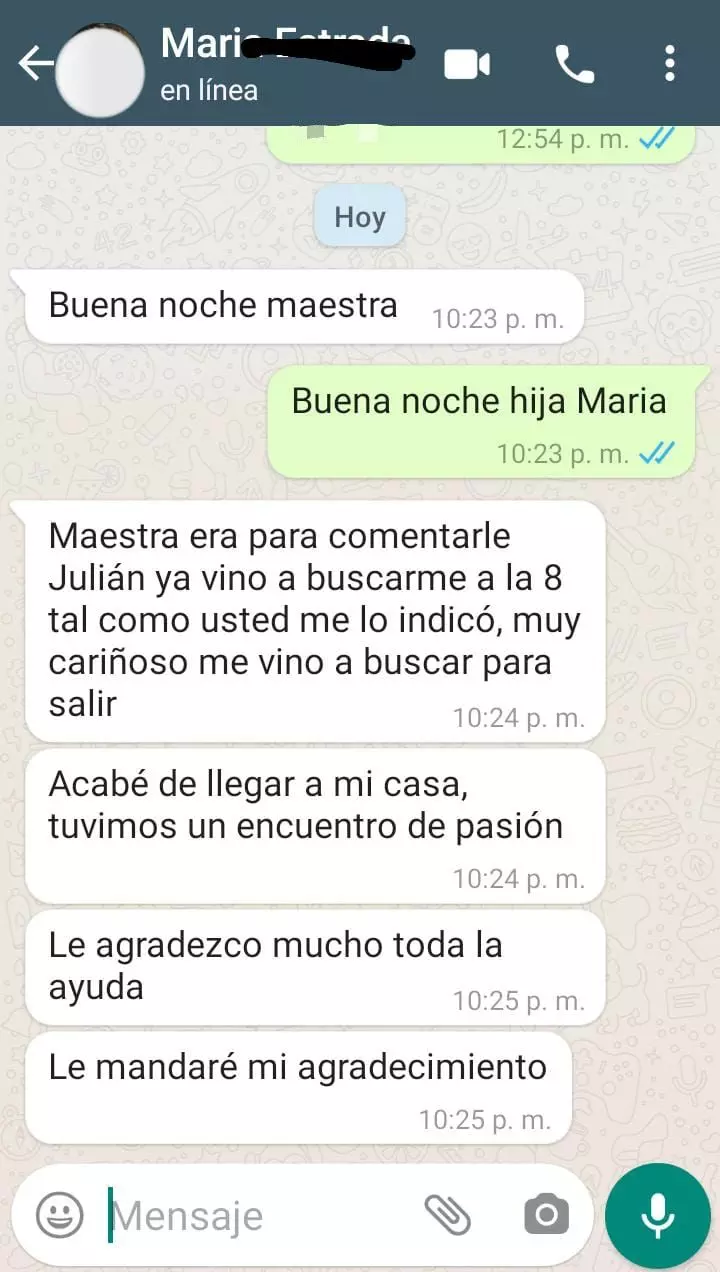Image resolution: width=720 pixels, height=1272 pixels.
Task: Tap the 'Hoy' date divider
Action: point(359,215)
